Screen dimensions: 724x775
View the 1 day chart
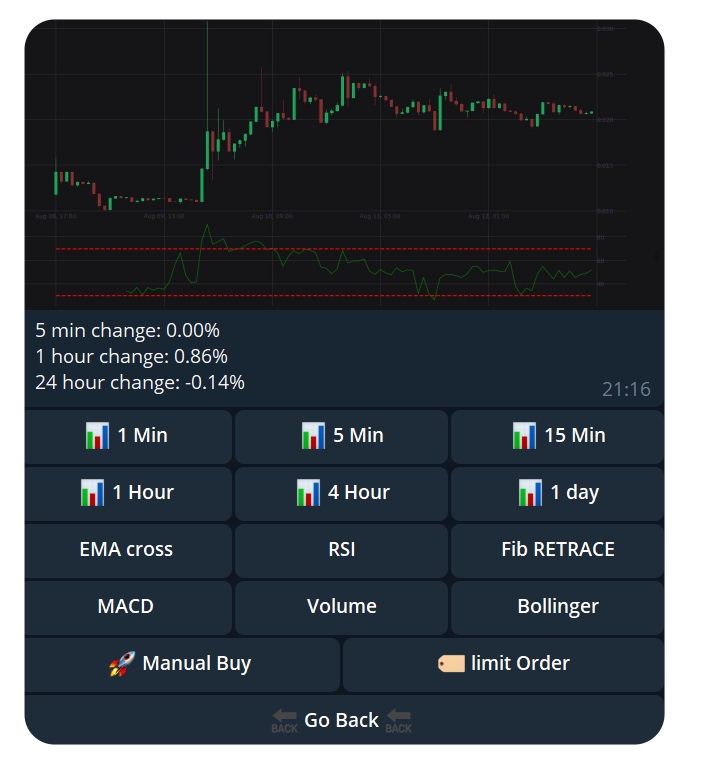point(558,493)
